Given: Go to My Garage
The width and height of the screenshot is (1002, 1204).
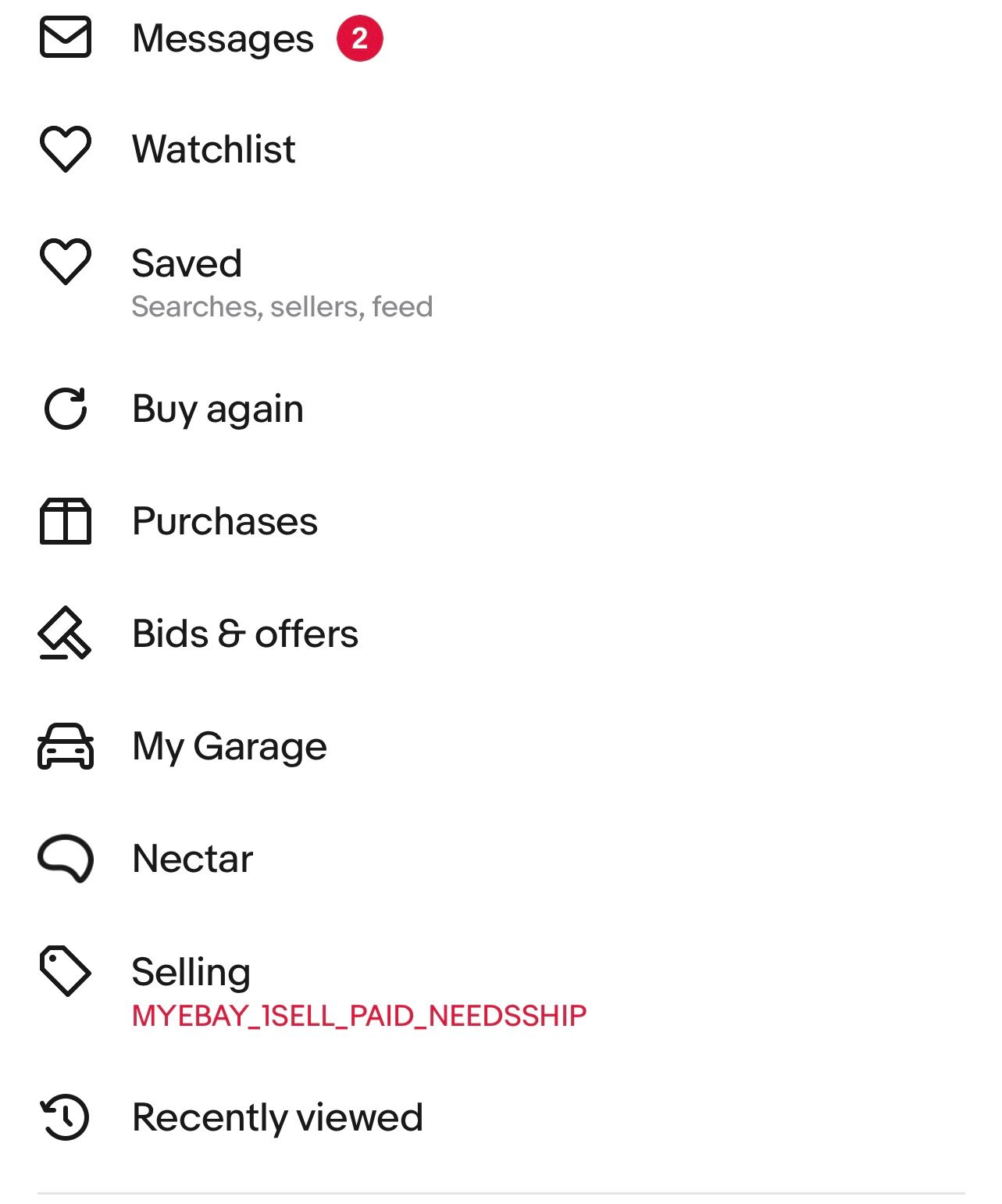Looking at the screenshot, I should pyautogui.click(x=229, y=746).
